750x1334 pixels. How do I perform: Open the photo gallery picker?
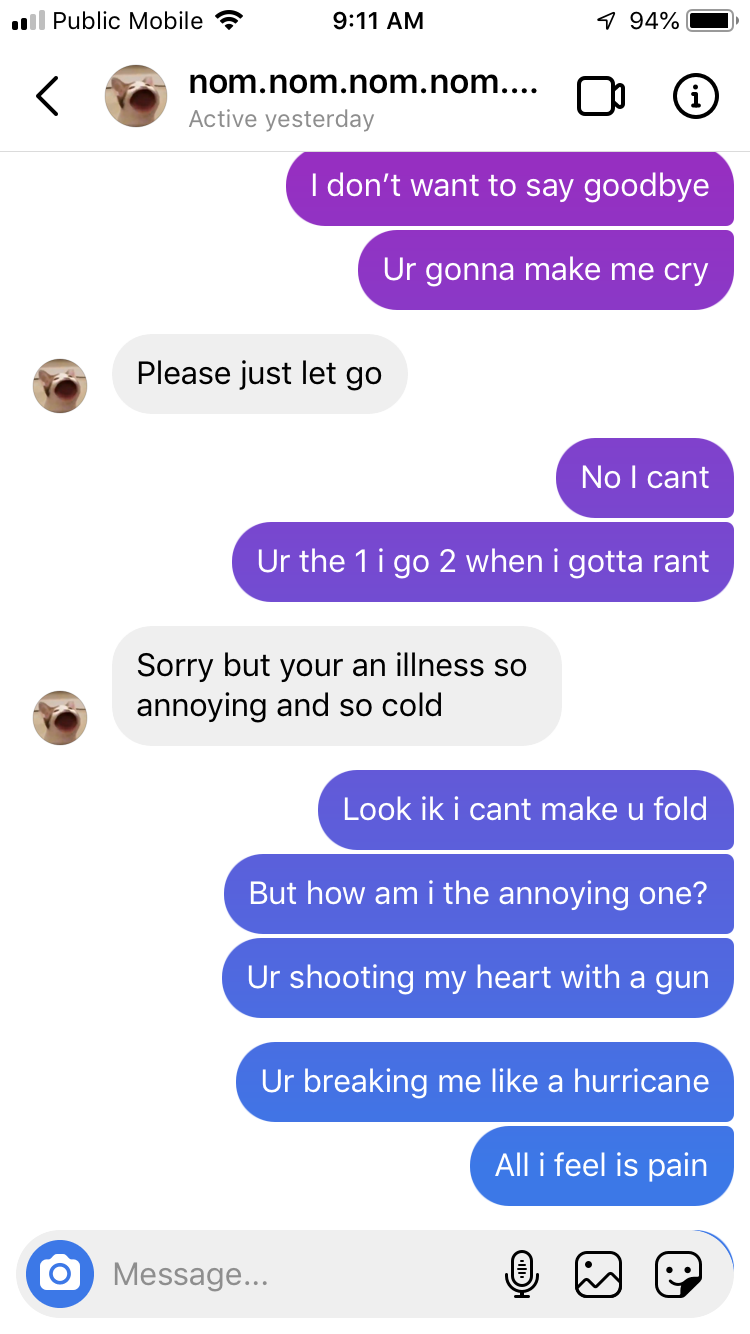(x=598, y=1274)
